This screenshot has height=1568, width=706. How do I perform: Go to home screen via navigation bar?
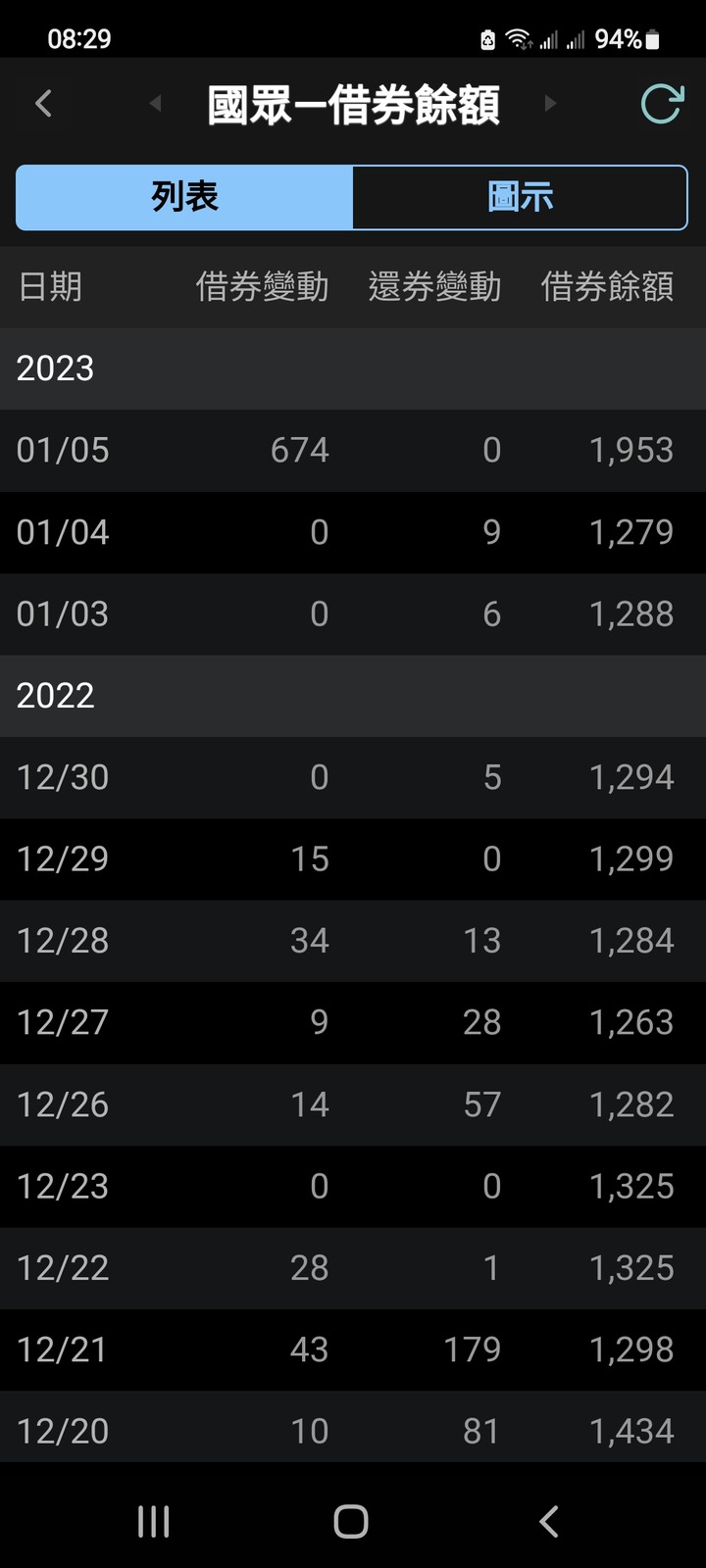[x=351, y=1521]
